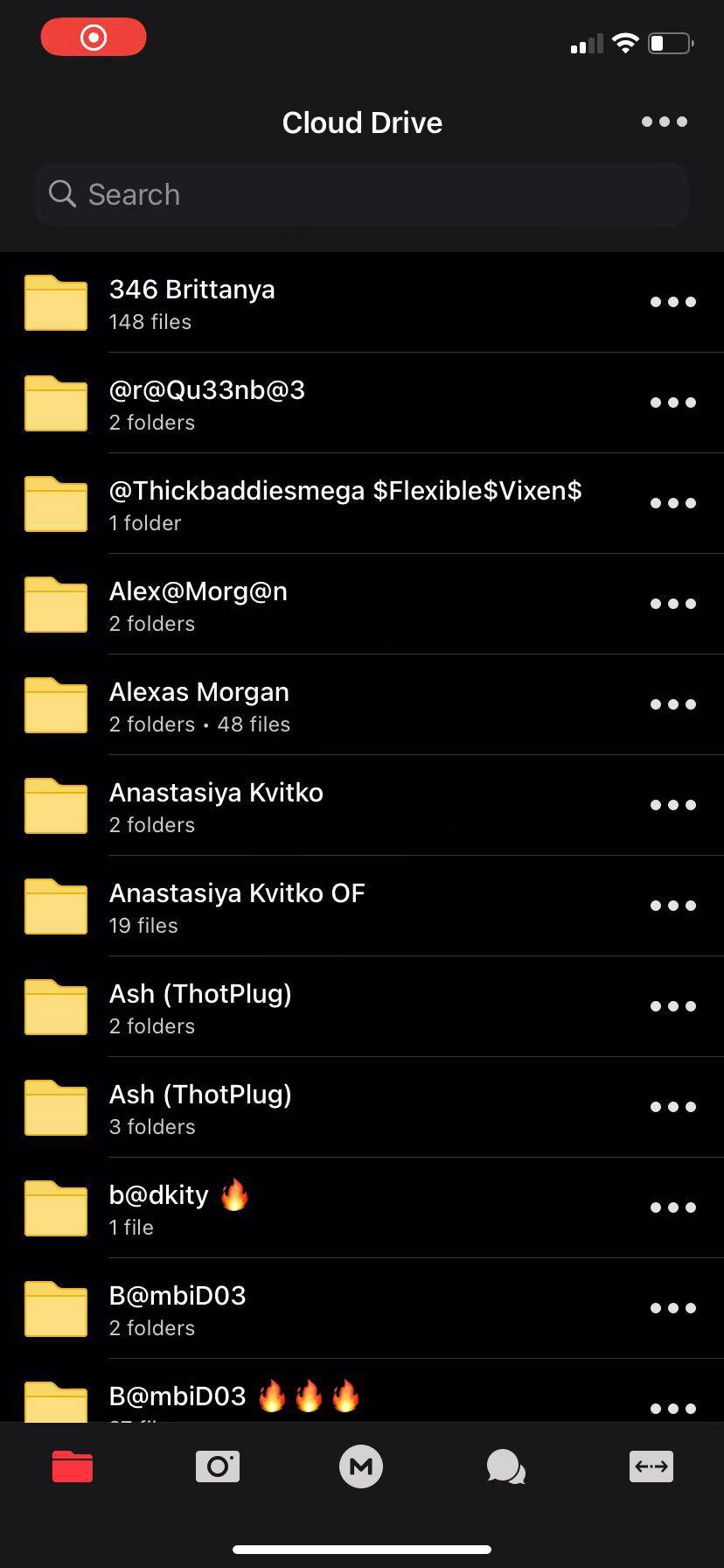
Task: Open options for the b@dkity folder
Action: pos(672,1207)
